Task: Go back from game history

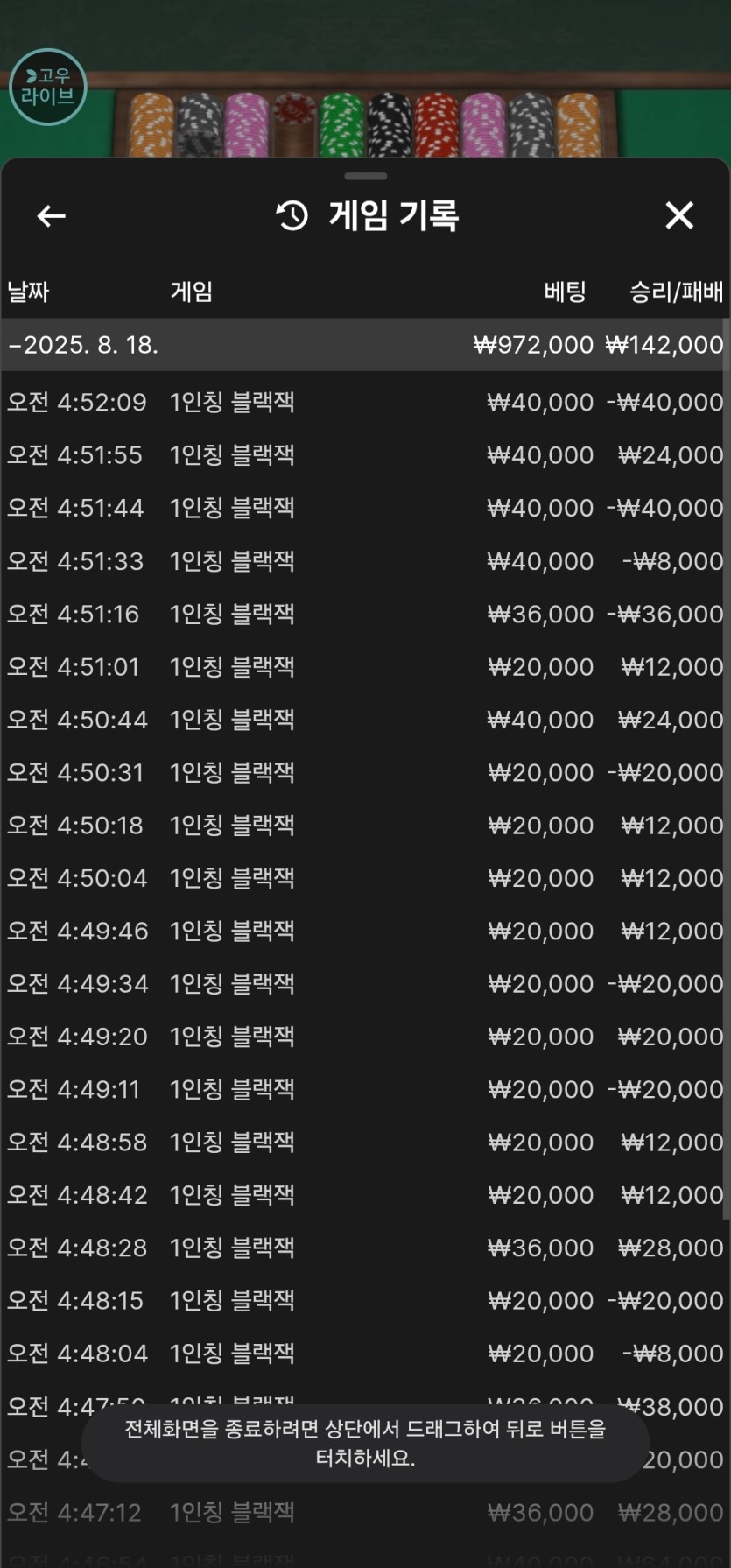Action: click(x=52, y=215)
